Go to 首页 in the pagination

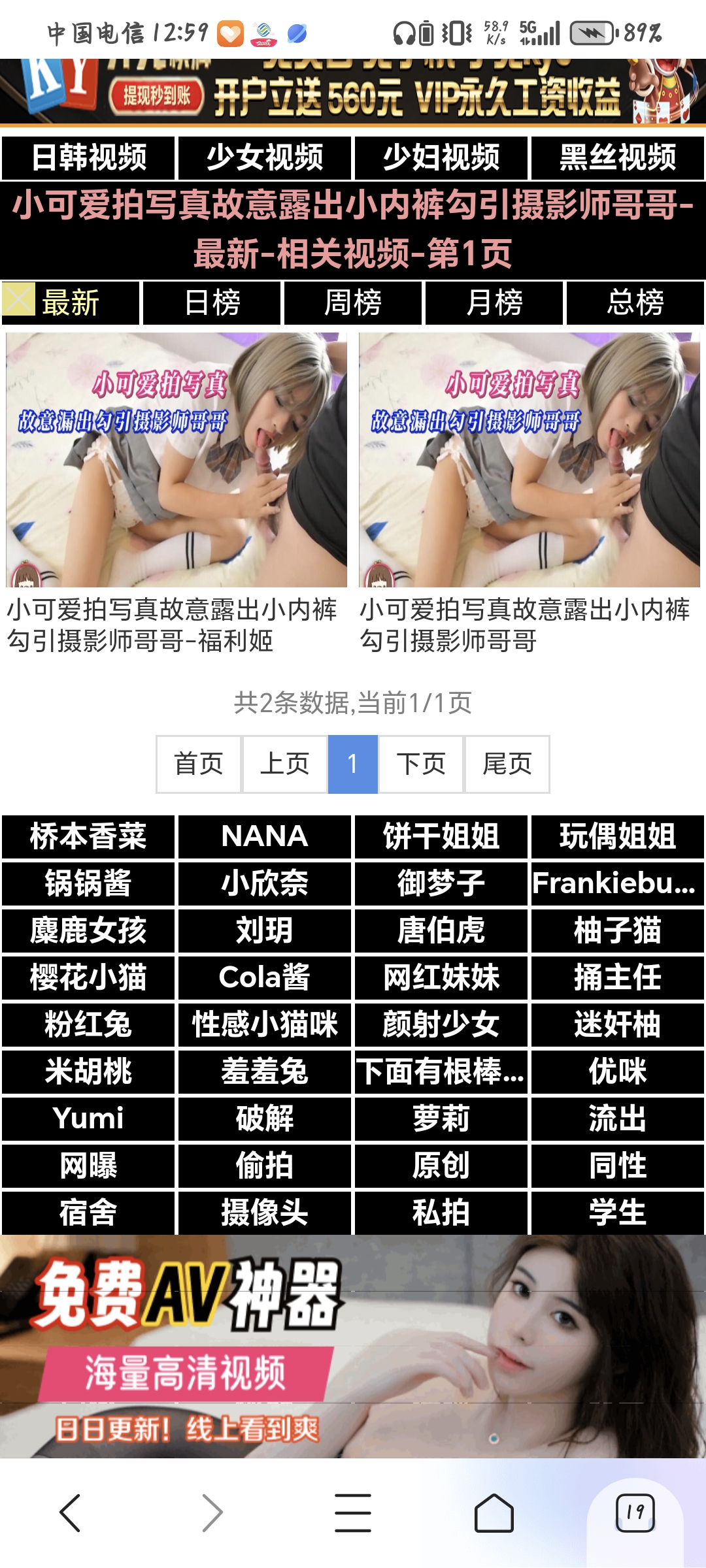199,764
